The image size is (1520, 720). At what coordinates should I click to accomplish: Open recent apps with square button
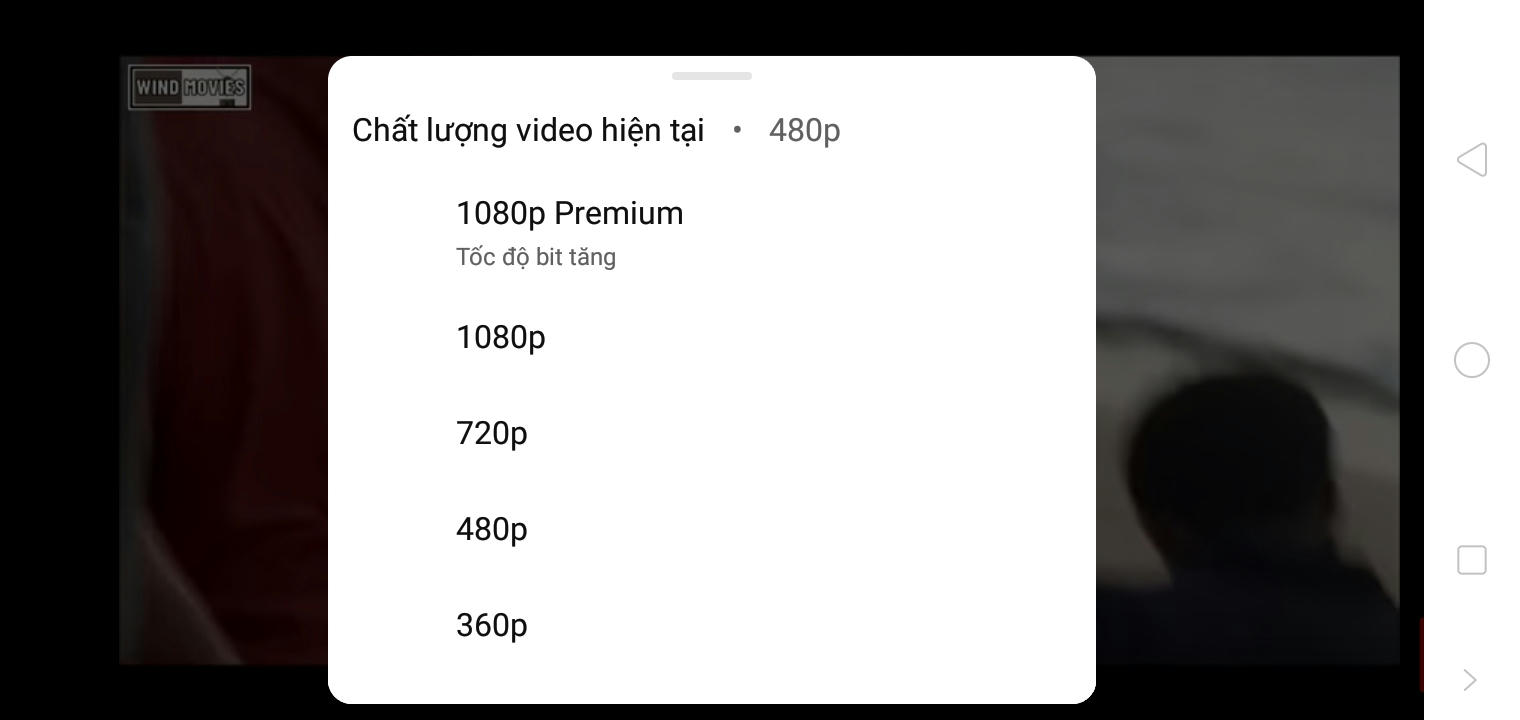[x=1471, y=560]
